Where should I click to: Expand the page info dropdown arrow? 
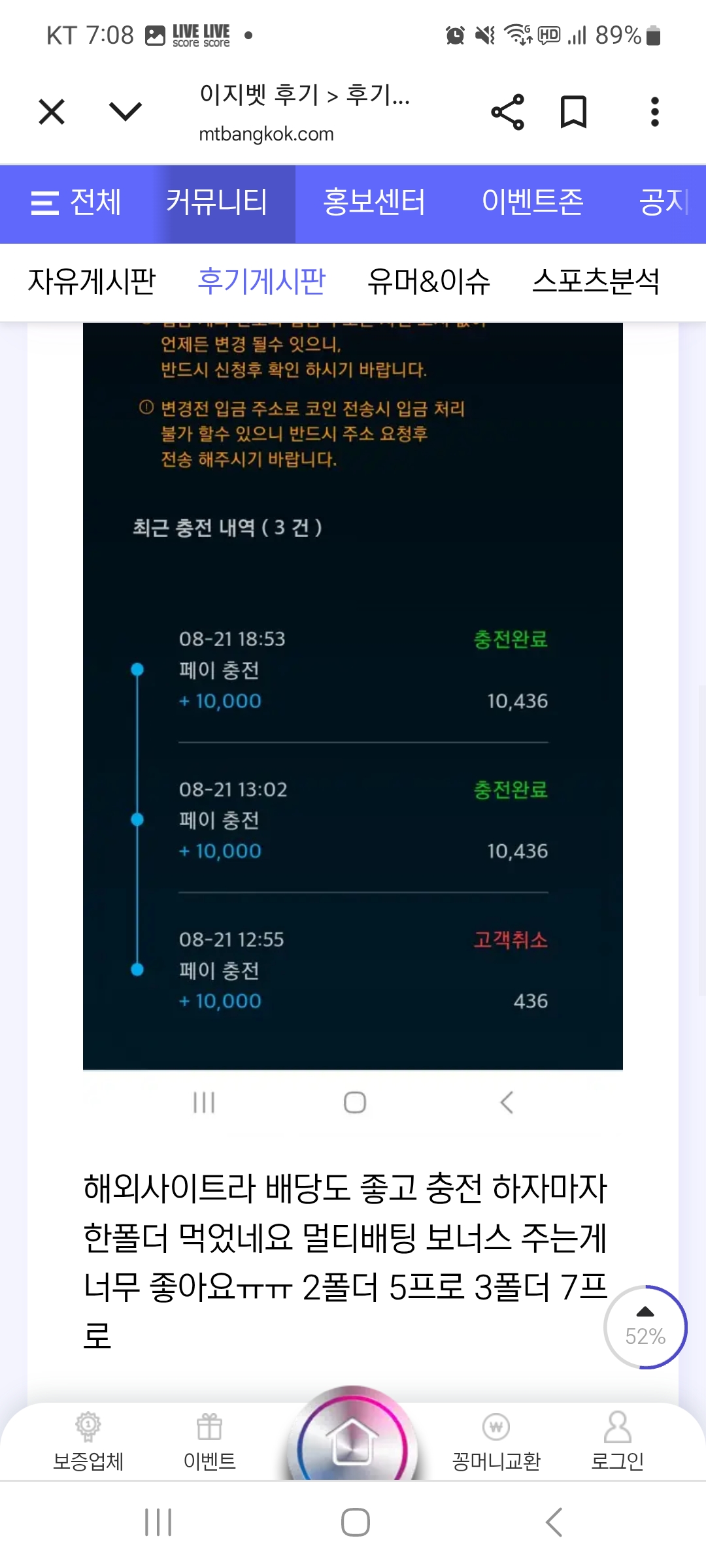(x=125, y=112)
